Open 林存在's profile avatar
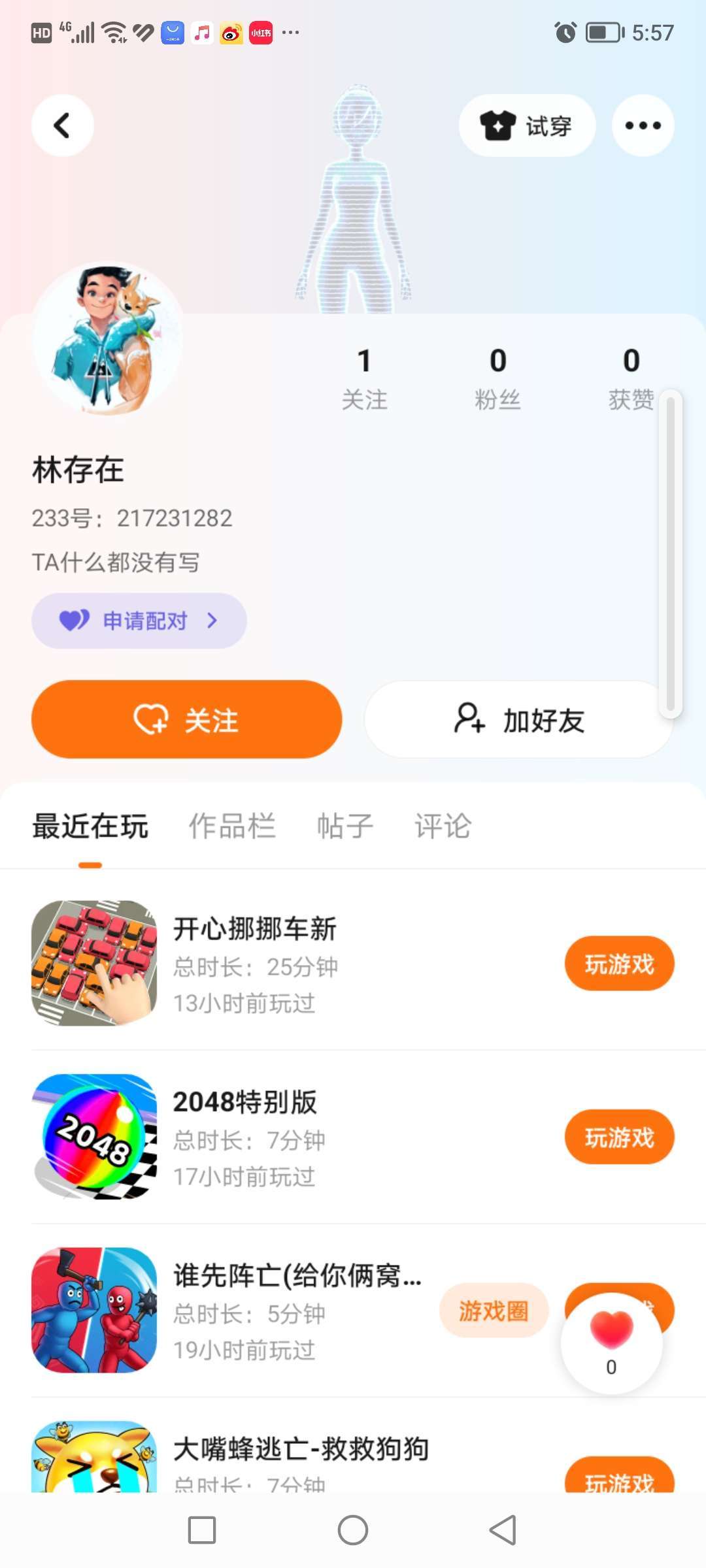 pyautogui.click(x=108, y=338)
